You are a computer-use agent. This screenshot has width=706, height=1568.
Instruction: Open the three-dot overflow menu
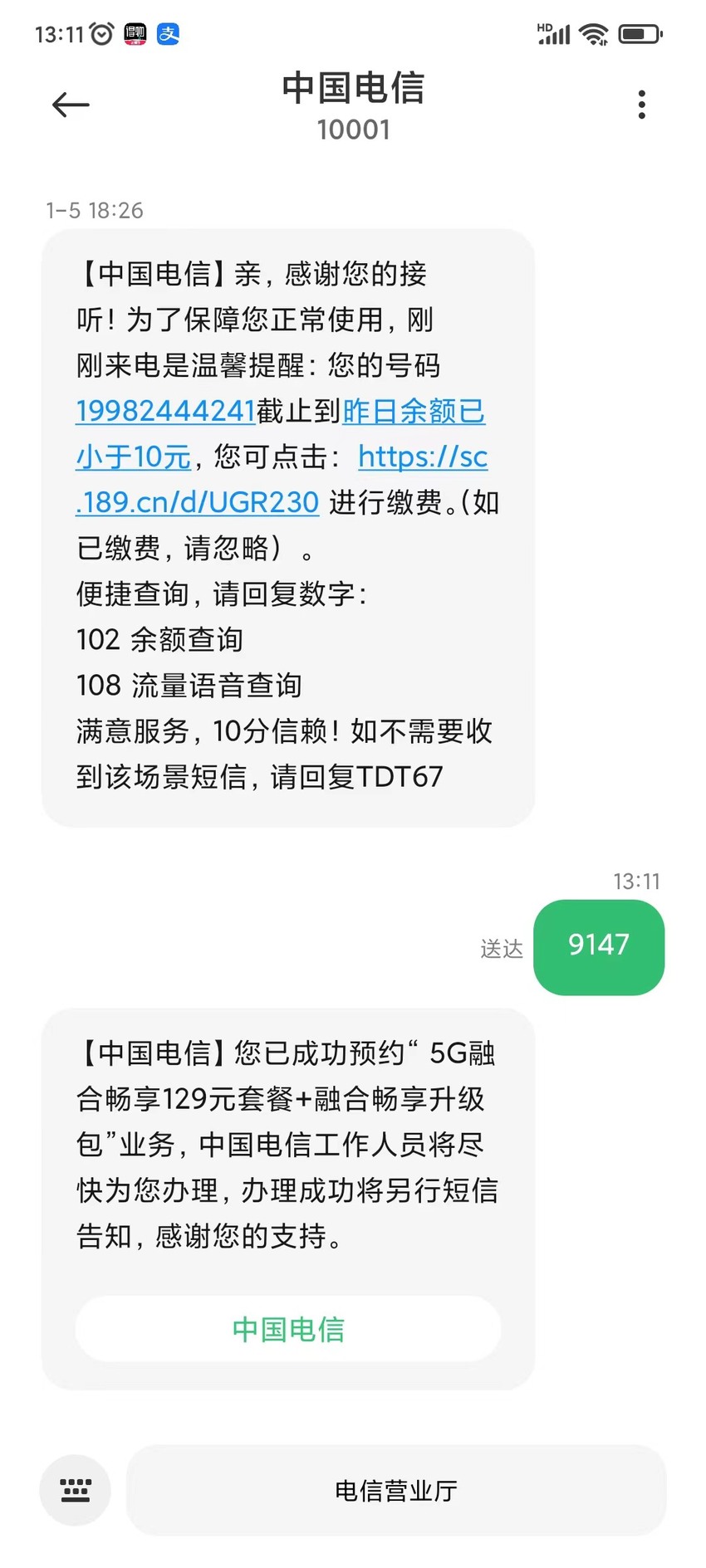click(x=641, y=105)
